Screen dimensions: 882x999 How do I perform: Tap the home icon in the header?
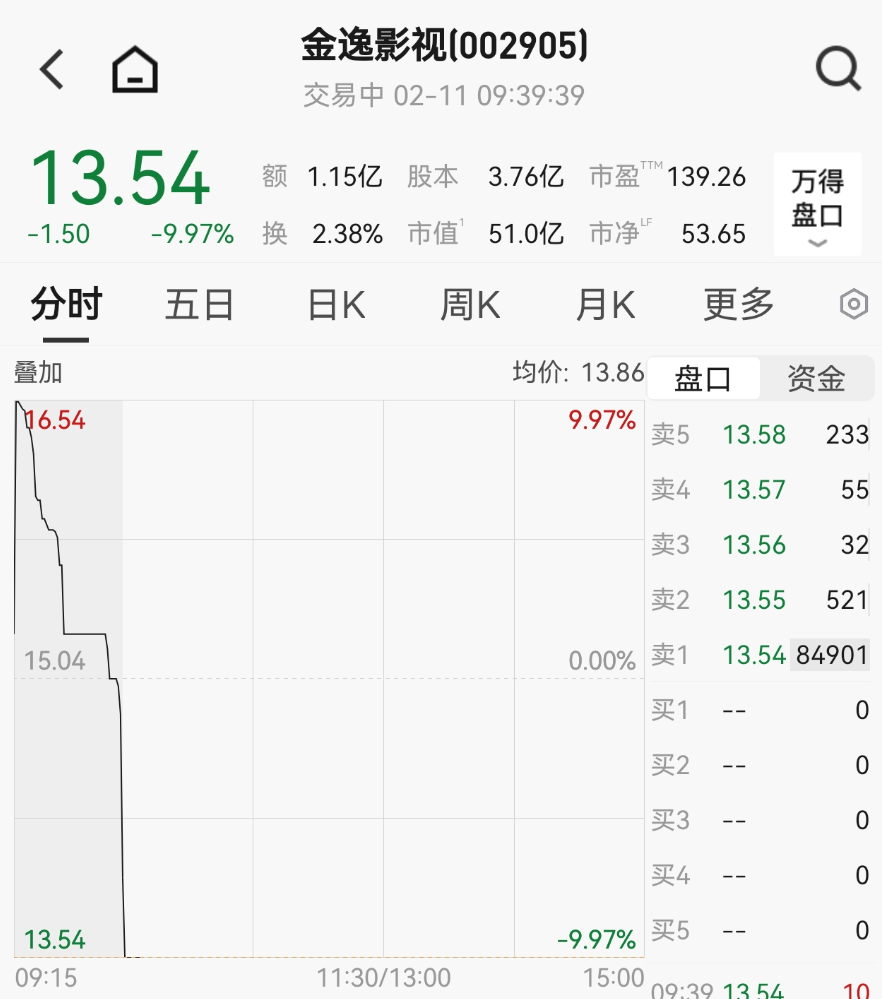click(x=135, y=68)
